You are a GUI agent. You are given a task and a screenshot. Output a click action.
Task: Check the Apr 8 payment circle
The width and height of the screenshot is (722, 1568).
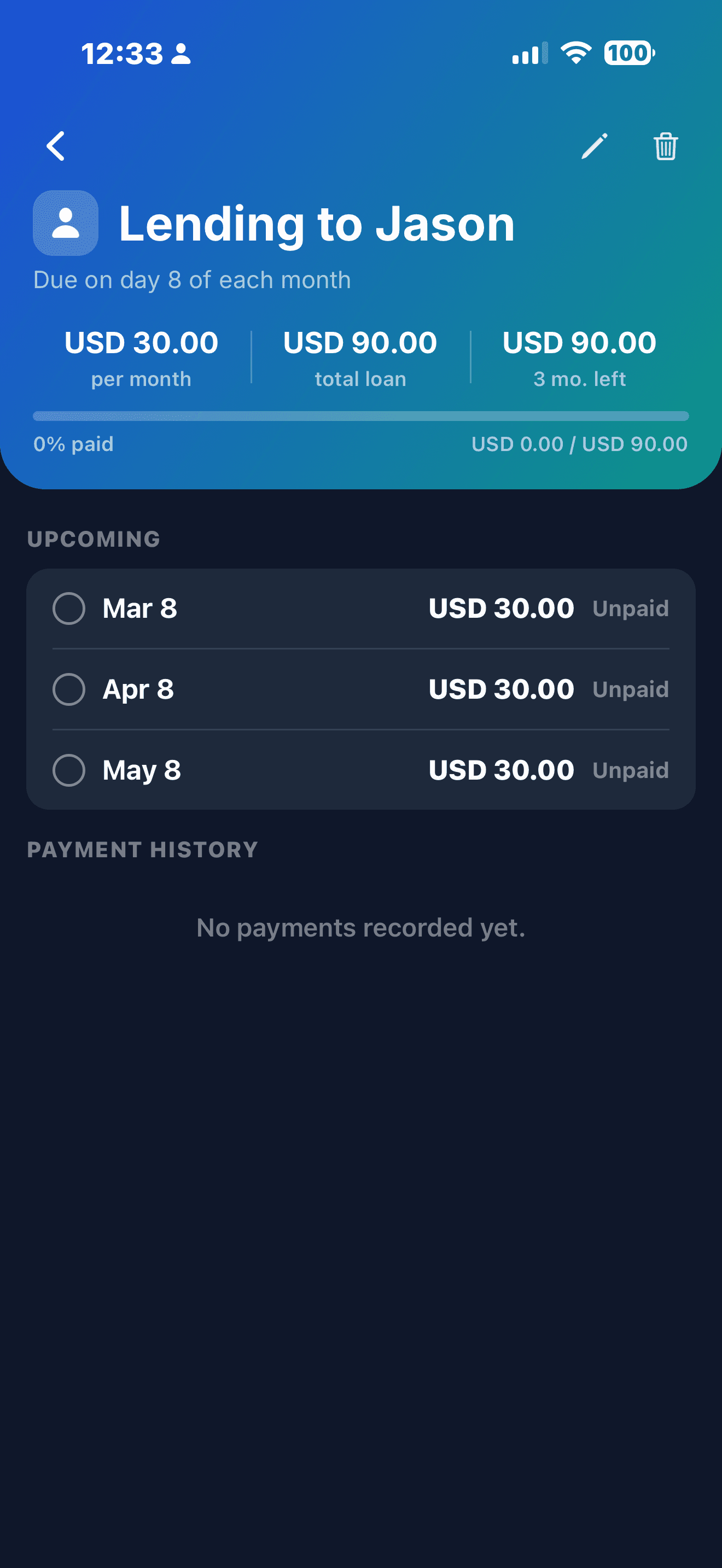pos(69,689)
